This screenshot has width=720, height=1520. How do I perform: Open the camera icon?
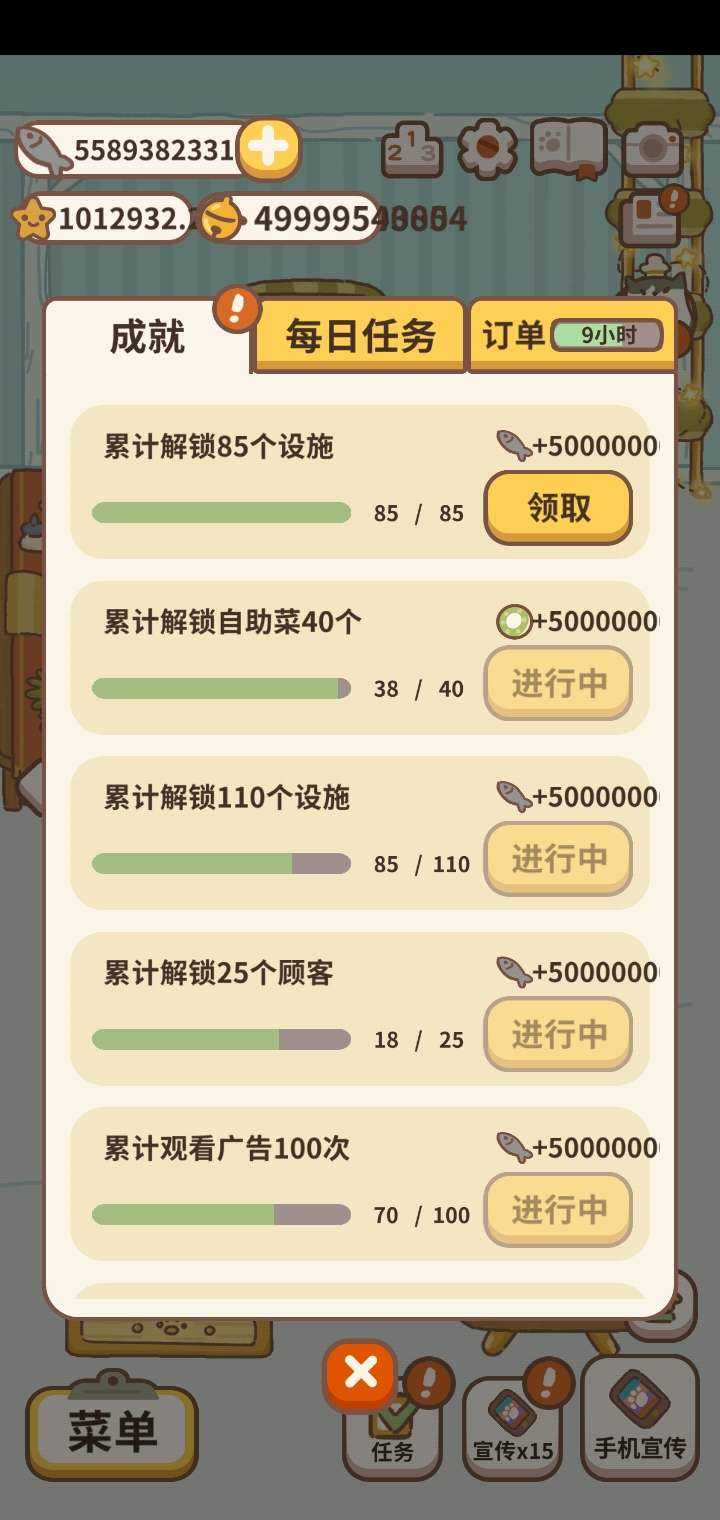[x=652, y=149]
